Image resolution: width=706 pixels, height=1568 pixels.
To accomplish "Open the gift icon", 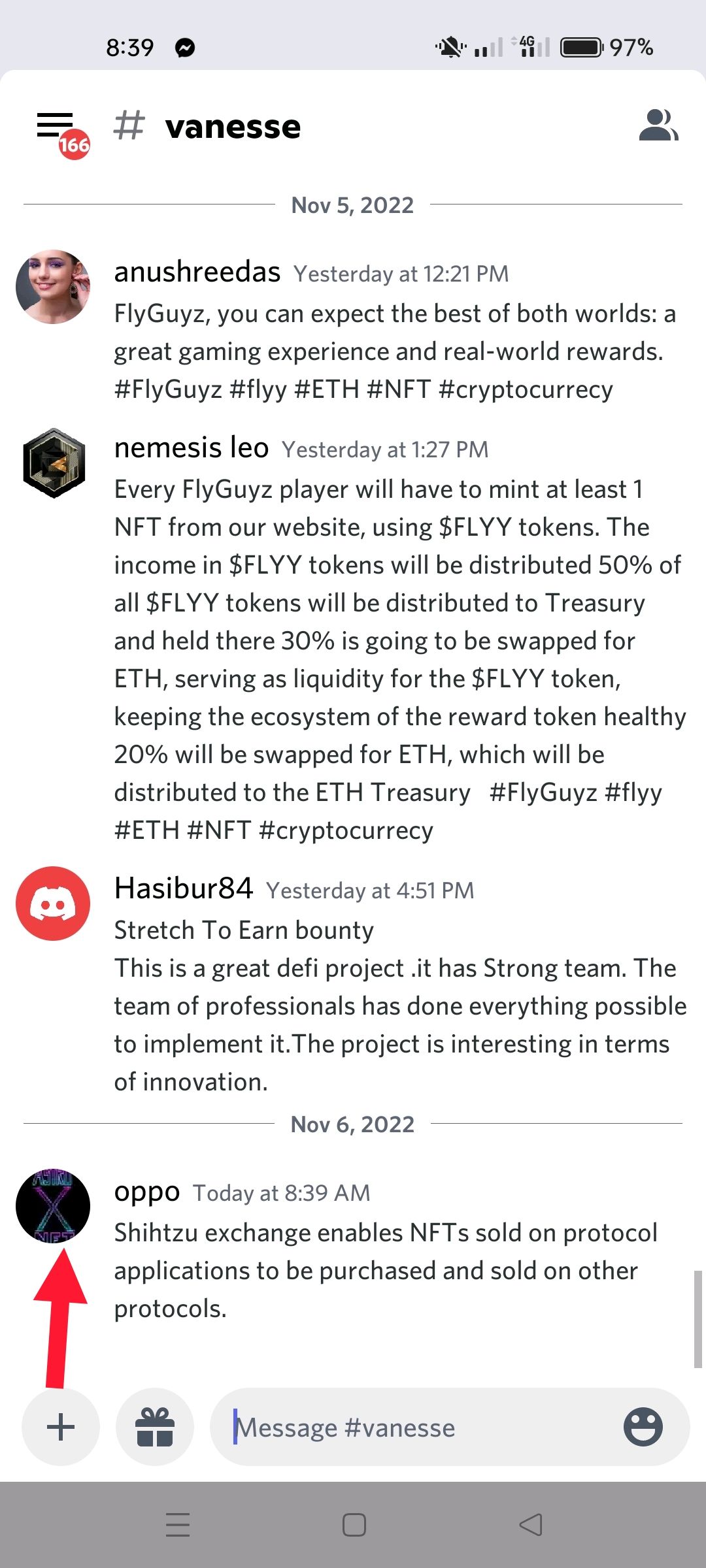I will (155, 1427).
